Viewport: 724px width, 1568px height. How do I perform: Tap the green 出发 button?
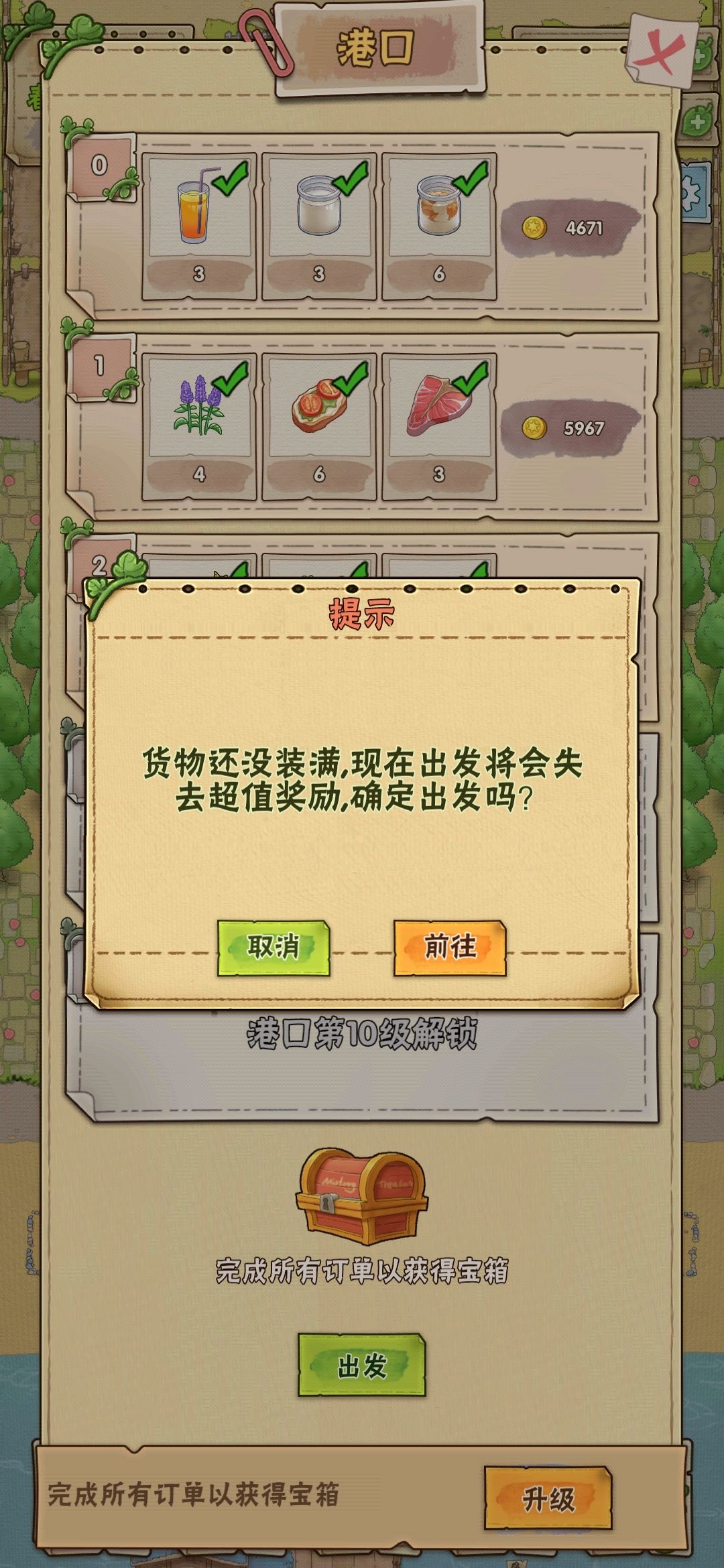362,1365
